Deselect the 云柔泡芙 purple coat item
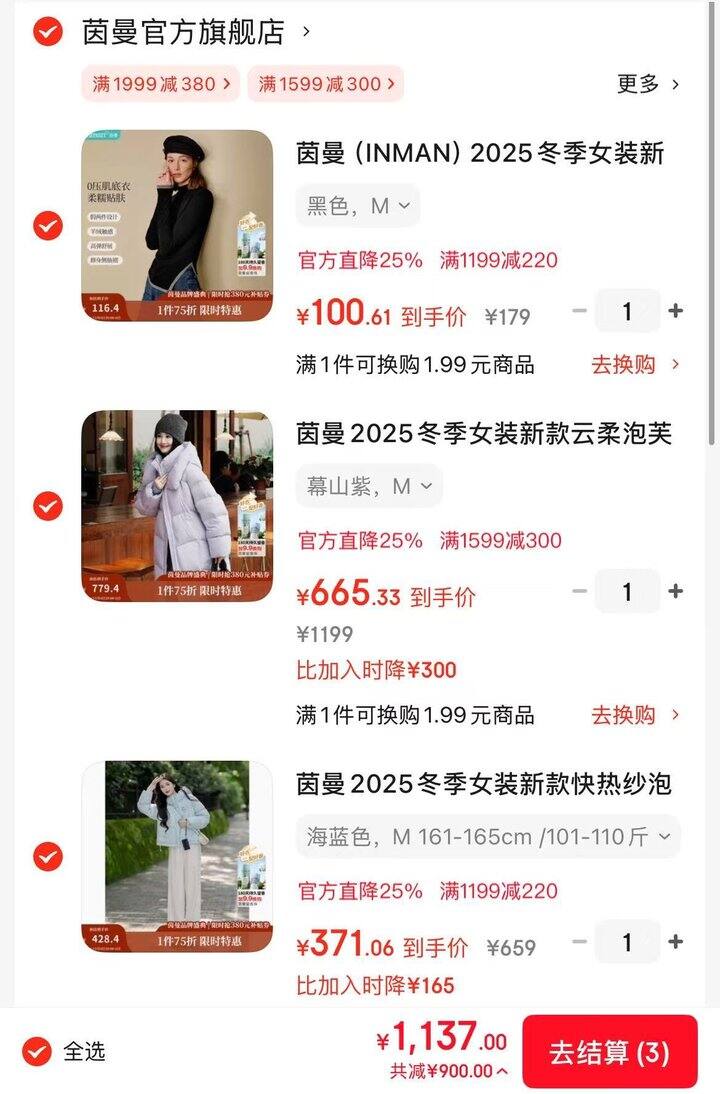 47,506
